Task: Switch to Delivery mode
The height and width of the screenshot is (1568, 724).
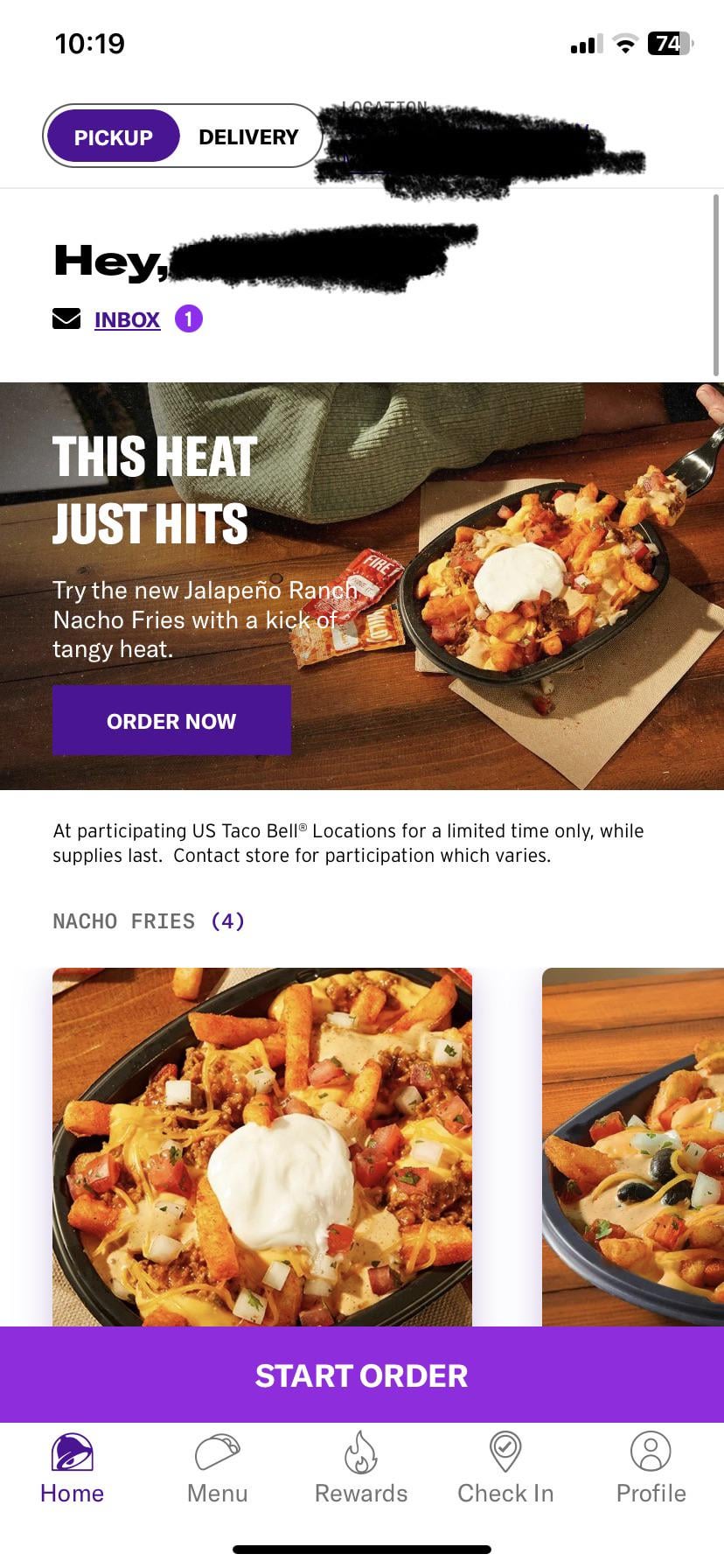Action: coord(248,136)
